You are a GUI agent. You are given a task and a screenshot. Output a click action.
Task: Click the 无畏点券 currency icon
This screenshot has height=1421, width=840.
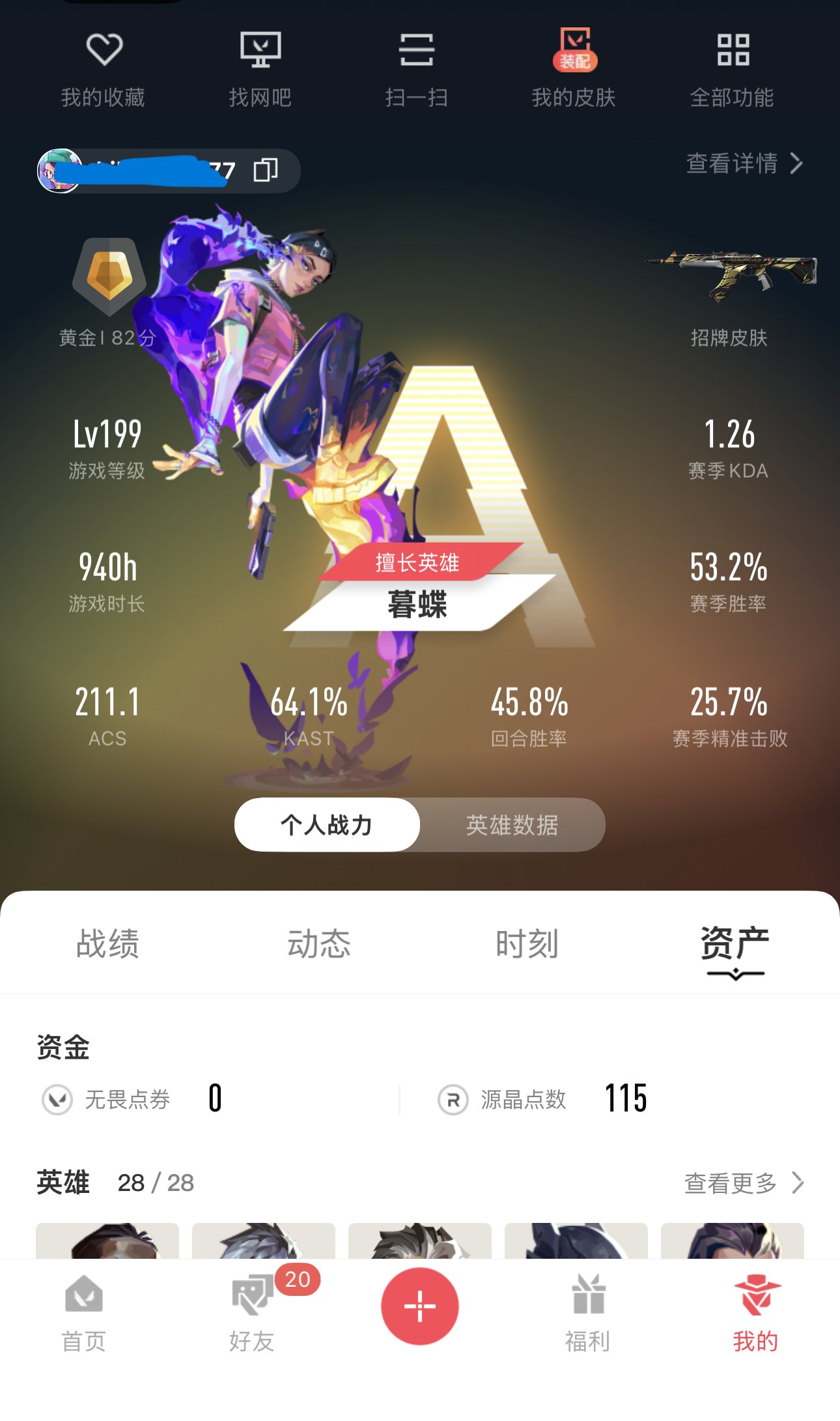[57, 1100]
